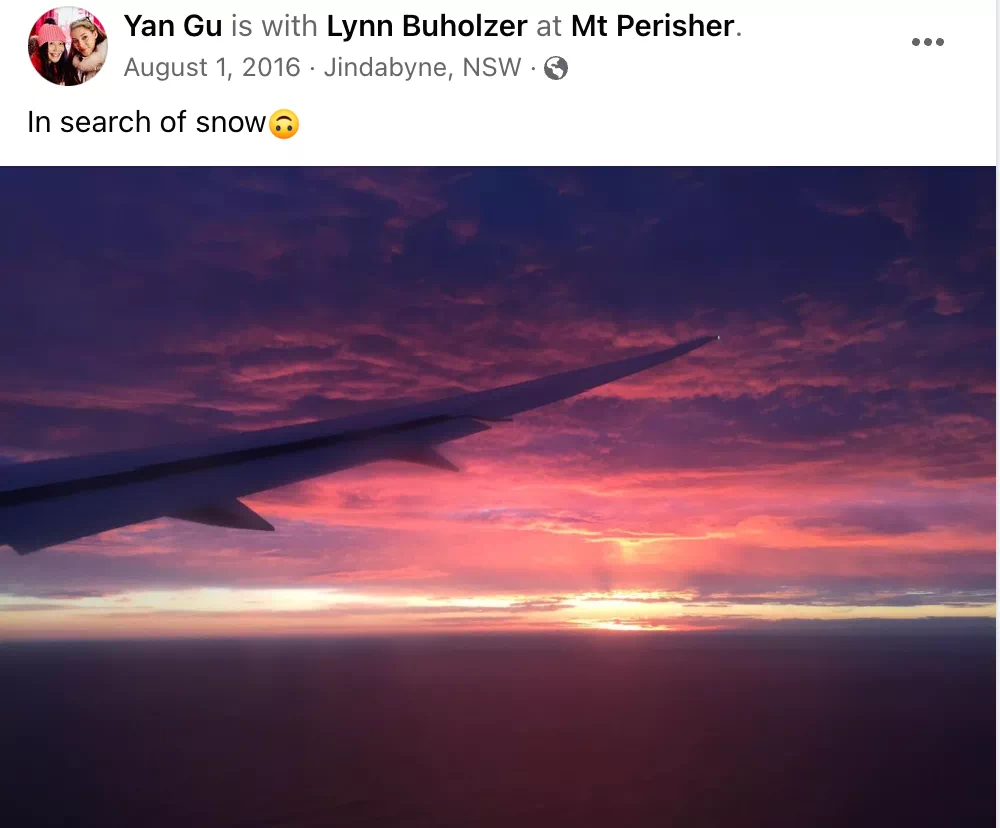Open Lynn Buholzer's profile
The image size is (1000, 828).
click(x=427, y=26)
